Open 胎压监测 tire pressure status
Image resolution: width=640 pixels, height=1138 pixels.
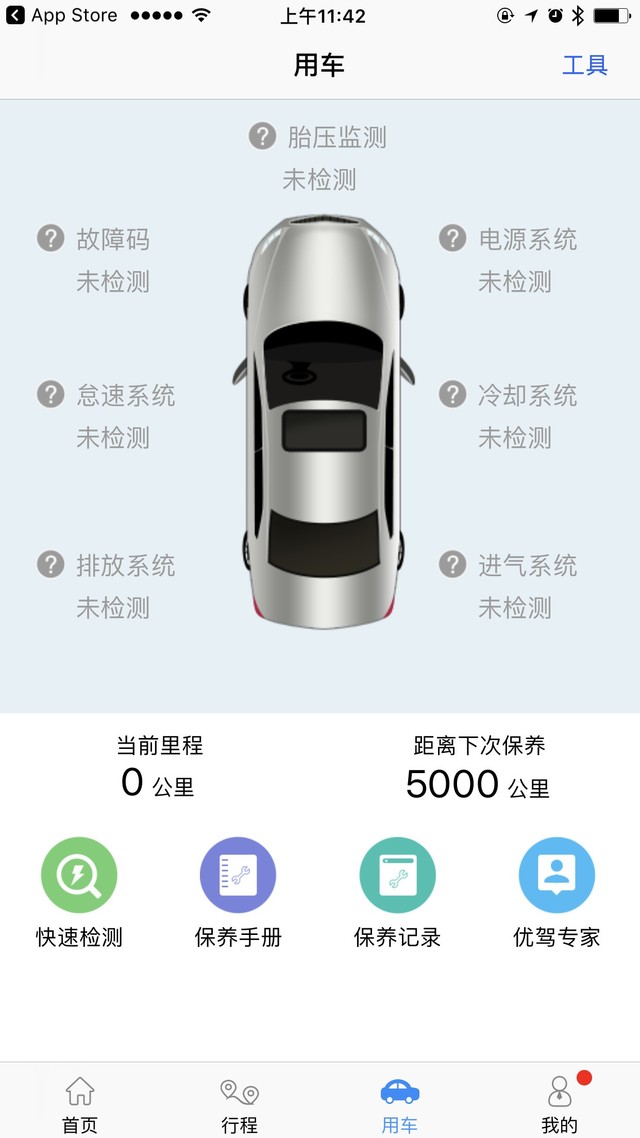coord(319,157)
